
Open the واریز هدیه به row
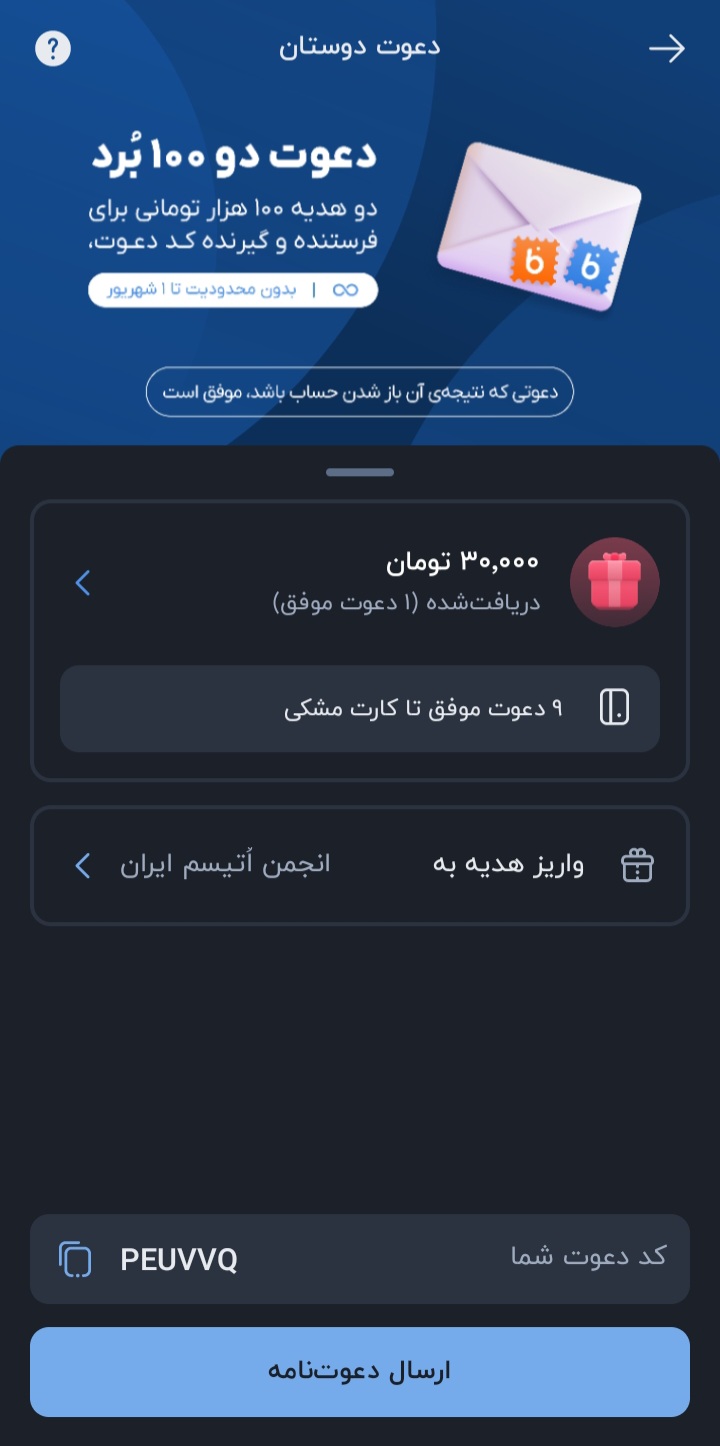tap(360, 865)
